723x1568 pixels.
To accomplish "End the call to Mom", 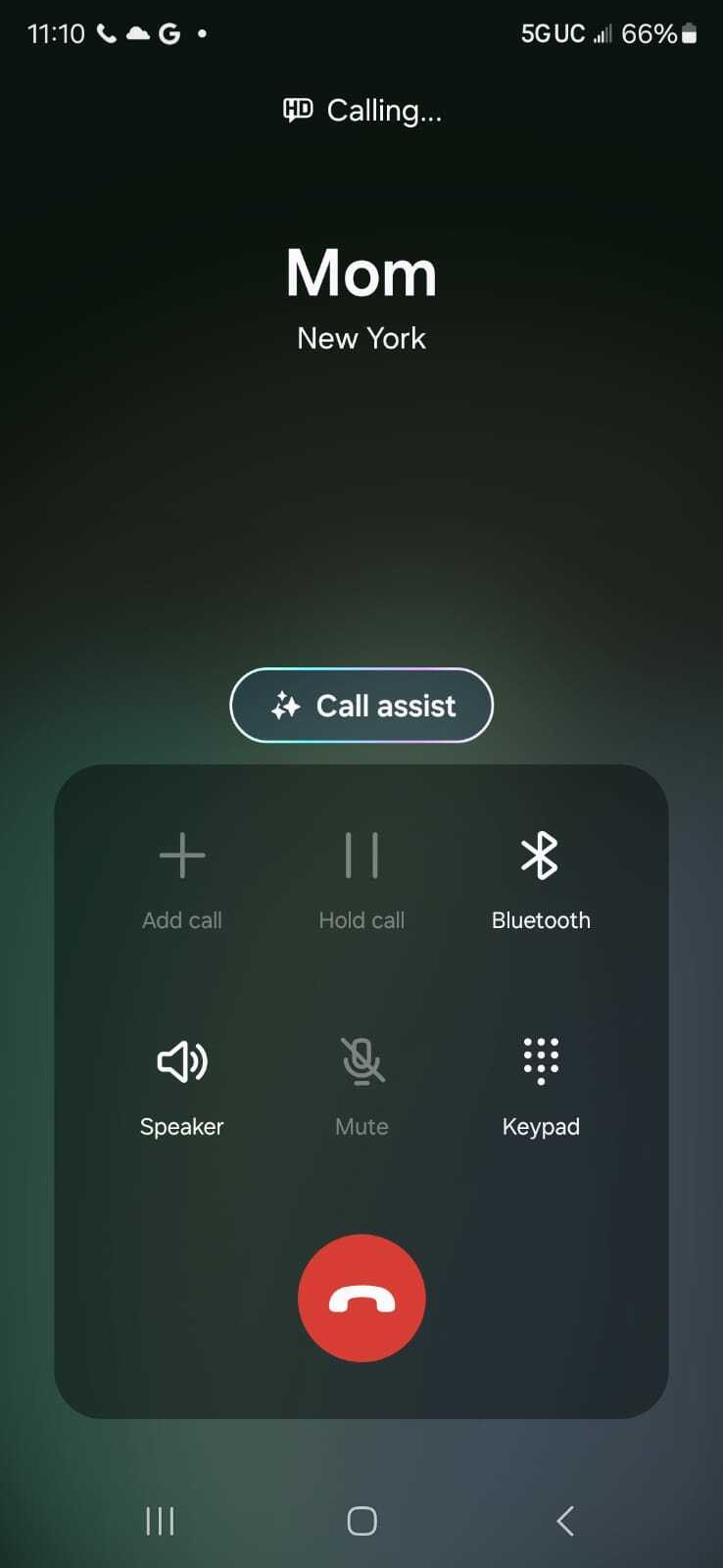I will click(x=361, y=1298).
